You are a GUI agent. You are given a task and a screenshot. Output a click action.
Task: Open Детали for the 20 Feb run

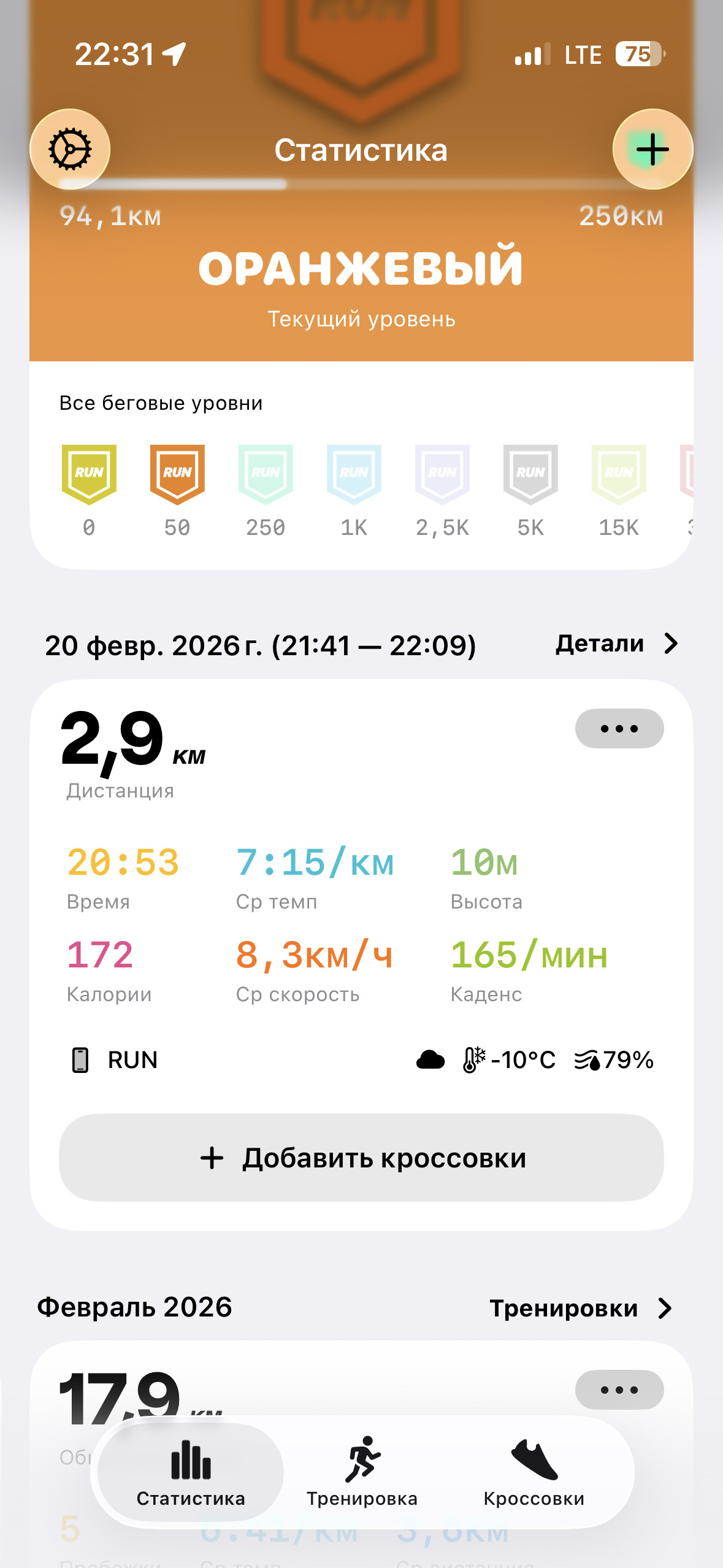click(616, 644)
